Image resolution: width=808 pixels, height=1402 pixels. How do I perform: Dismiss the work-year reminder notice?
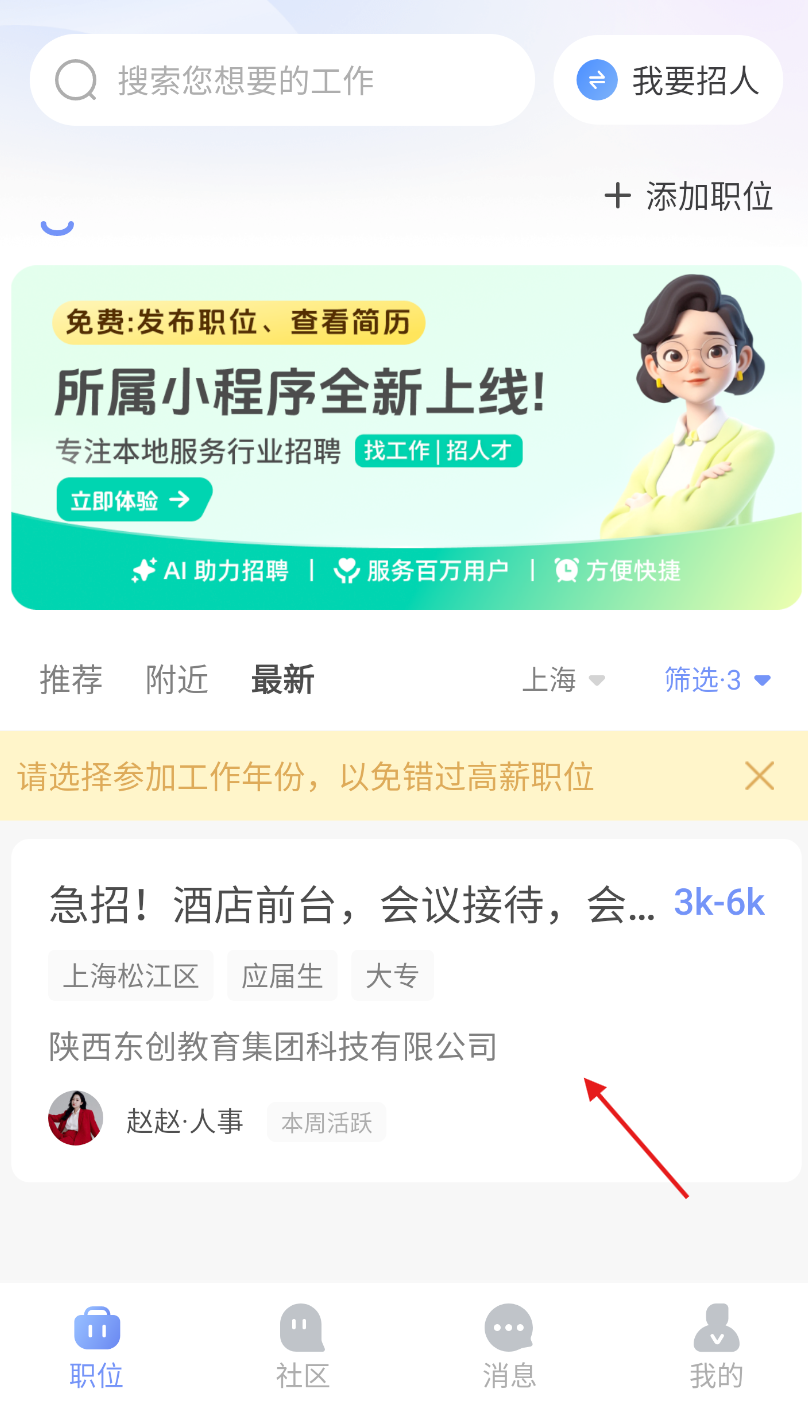click(x=760, y=775)
